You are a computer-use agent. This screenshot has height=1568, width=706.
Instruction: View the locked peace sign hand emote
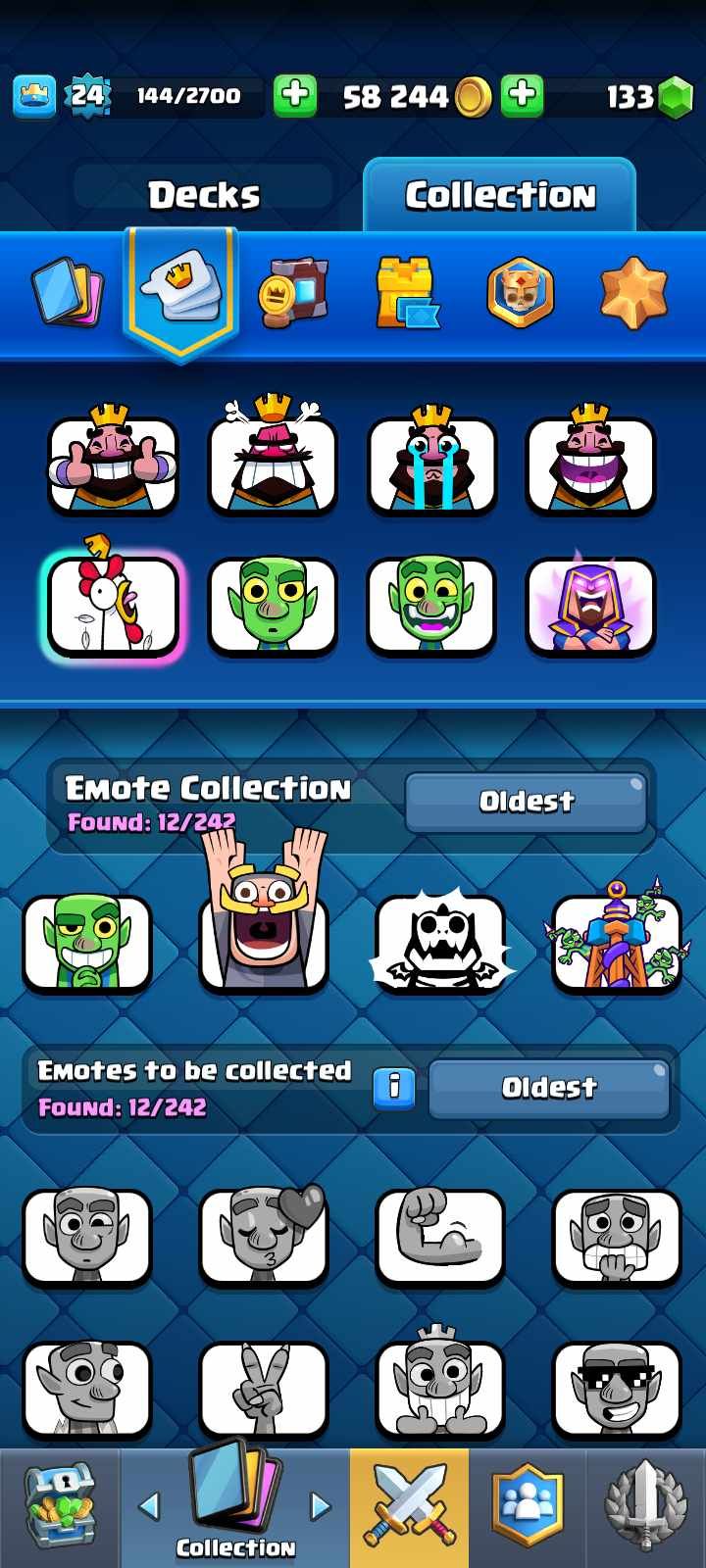[x=263, y=1389]
